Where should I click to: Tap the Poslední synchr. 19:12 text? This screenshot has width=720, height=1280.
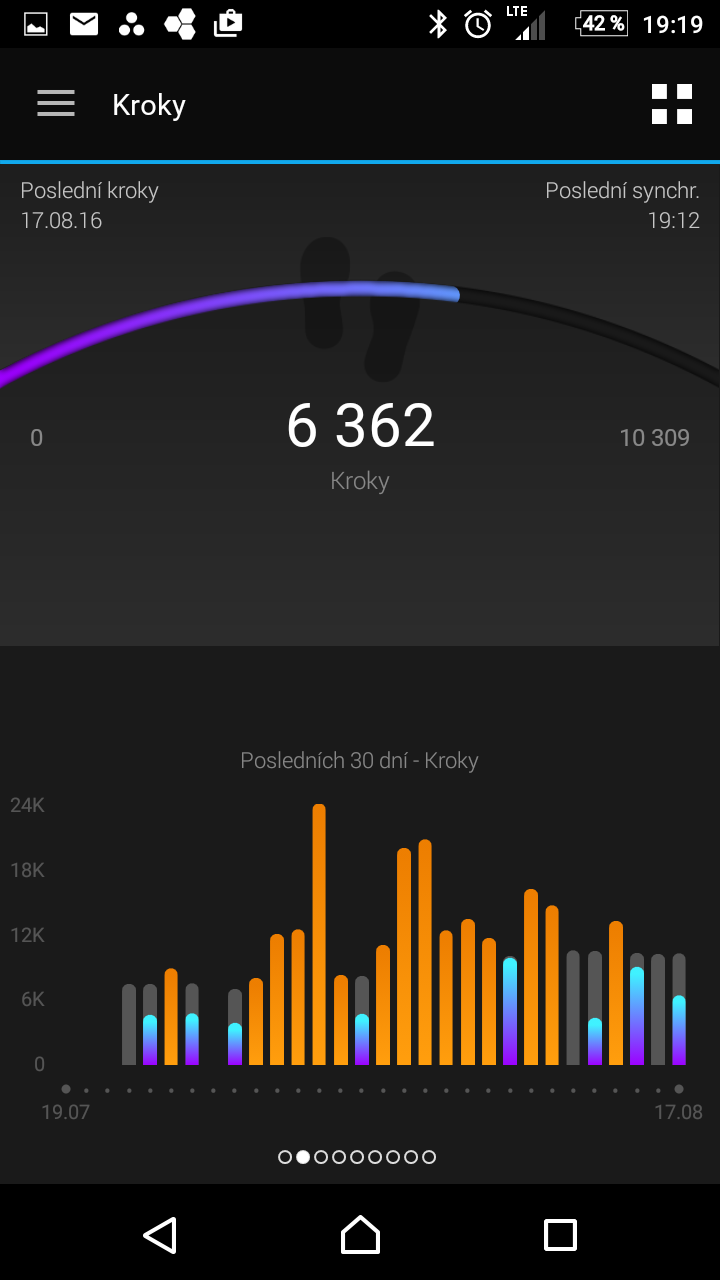pyautogui.click(x=622, y=205)
